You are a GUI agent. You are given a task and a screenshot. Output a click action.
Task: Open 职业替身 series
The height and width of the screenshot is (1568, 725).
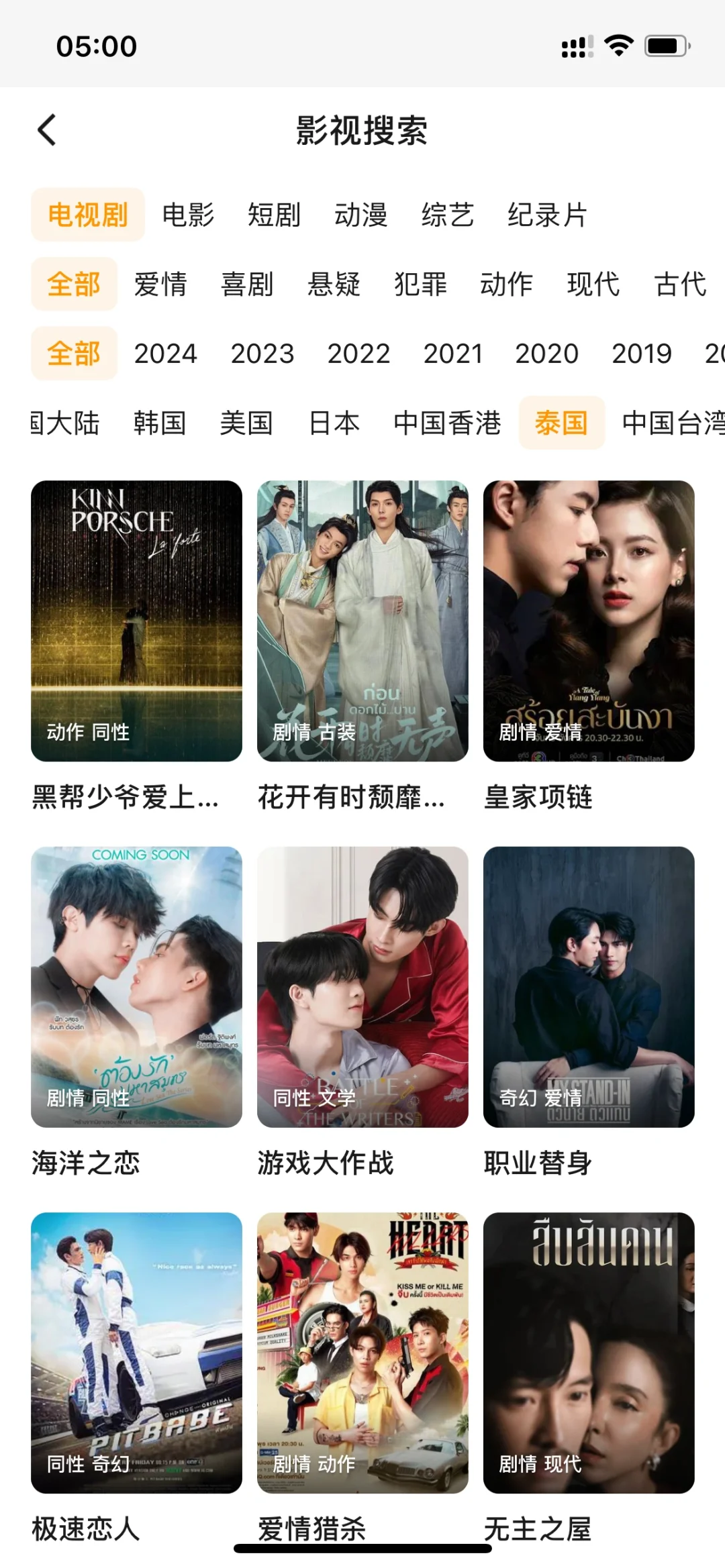(589, 986)
